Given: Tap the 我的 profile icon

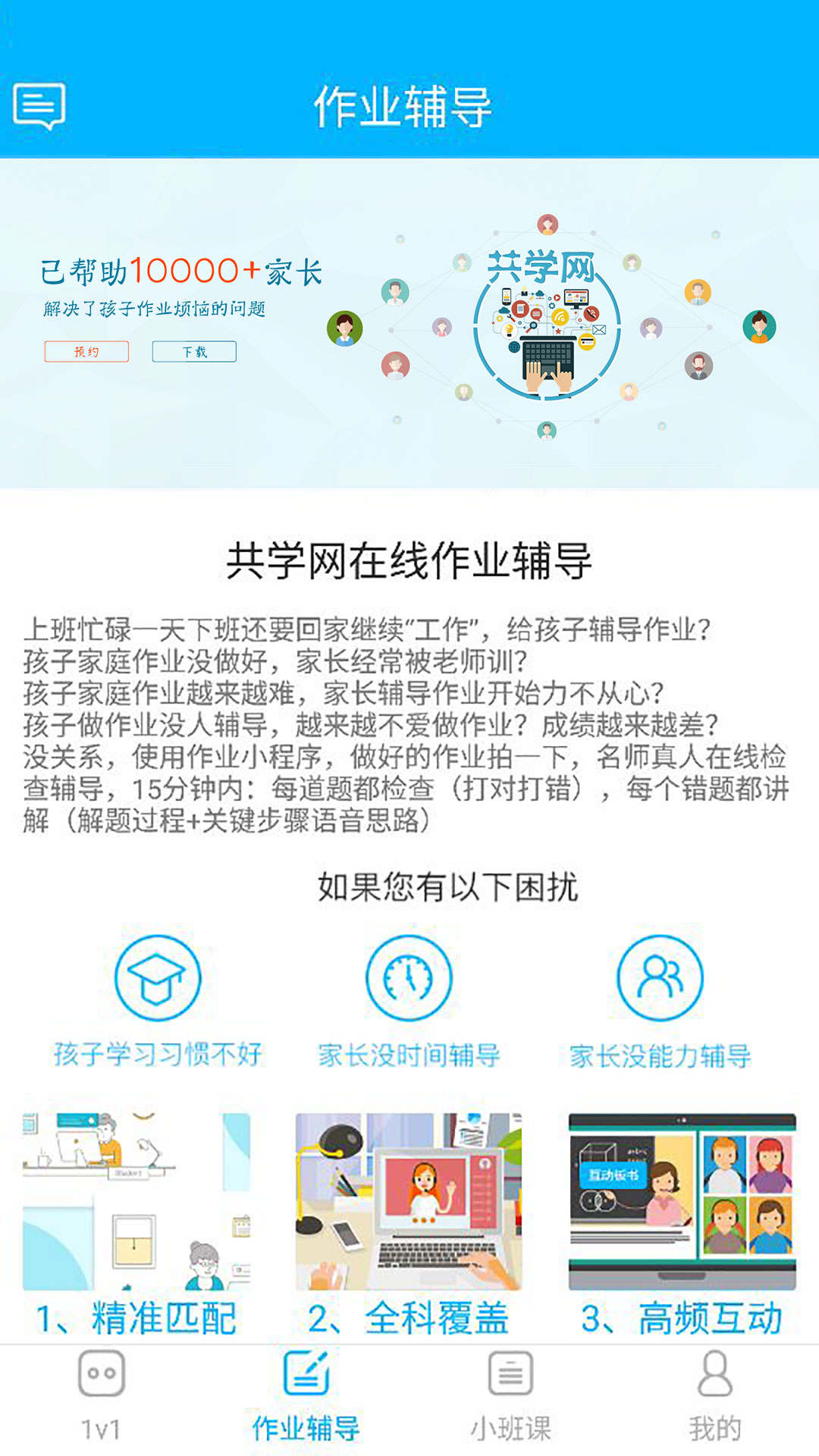Looking at the screenshot, I should pos(714,1373).
